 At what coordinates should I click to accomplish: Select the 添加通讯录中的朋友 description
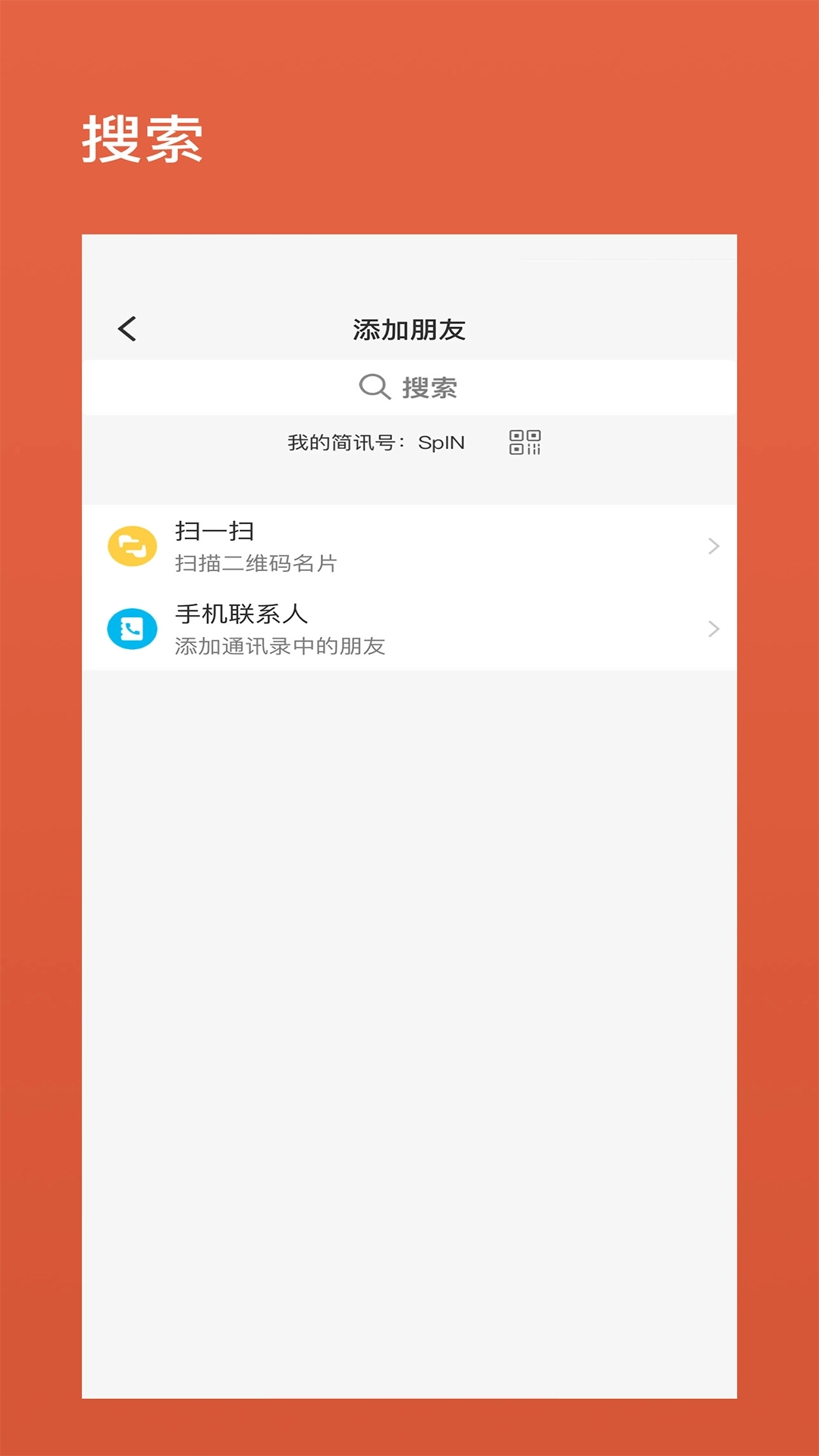(278, 648)
